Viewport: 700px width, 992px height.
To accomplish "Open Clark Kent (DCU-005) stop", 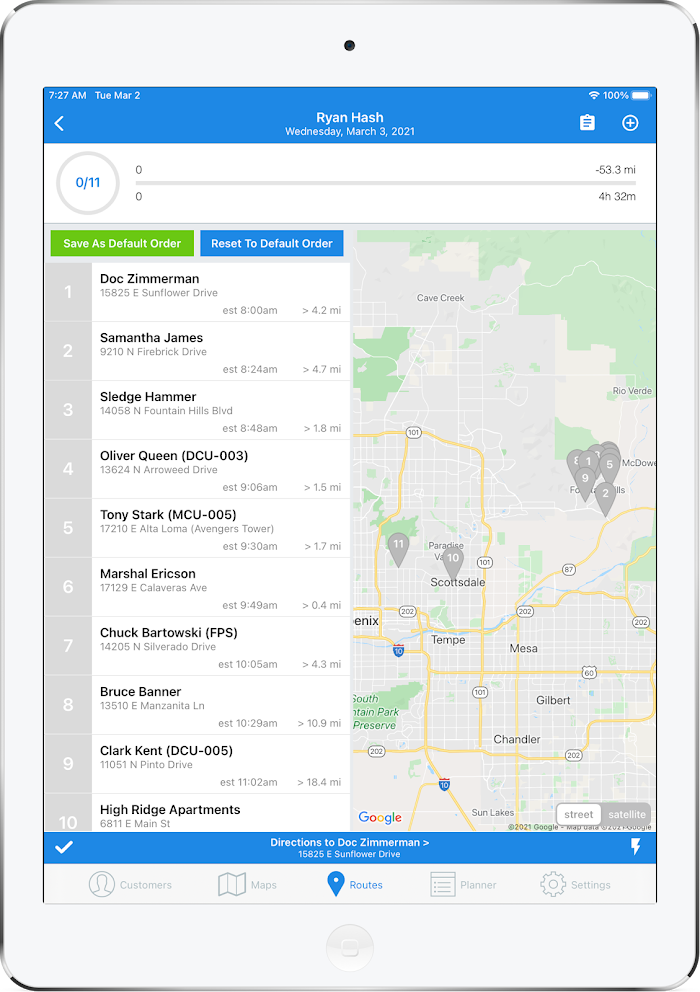I will pyautogui.click(x=220, y=764).
